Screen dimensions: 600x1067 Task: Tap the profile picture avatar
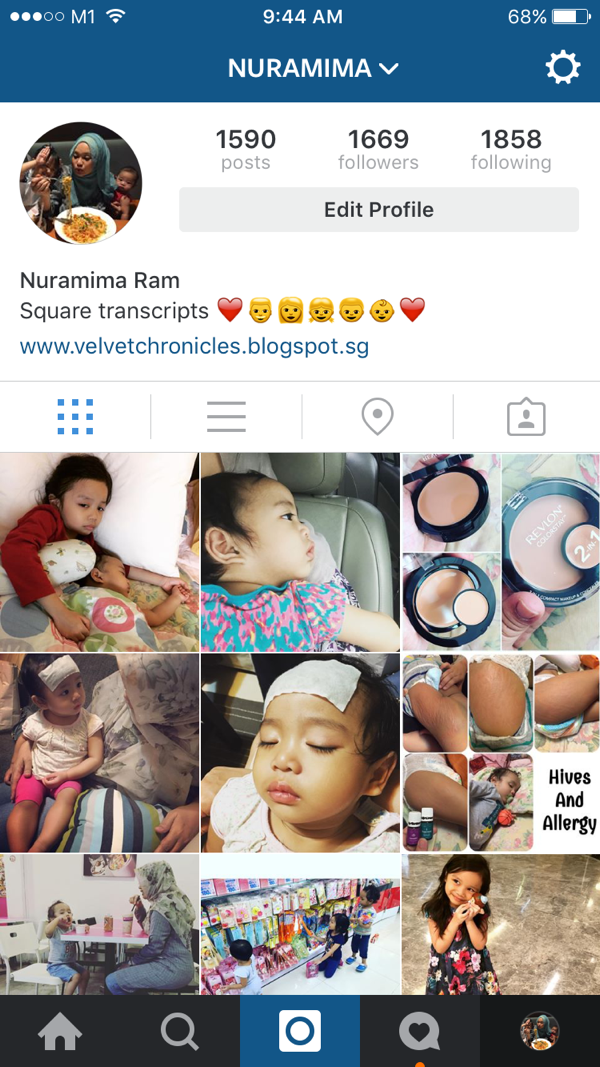[x=81, y=184]
